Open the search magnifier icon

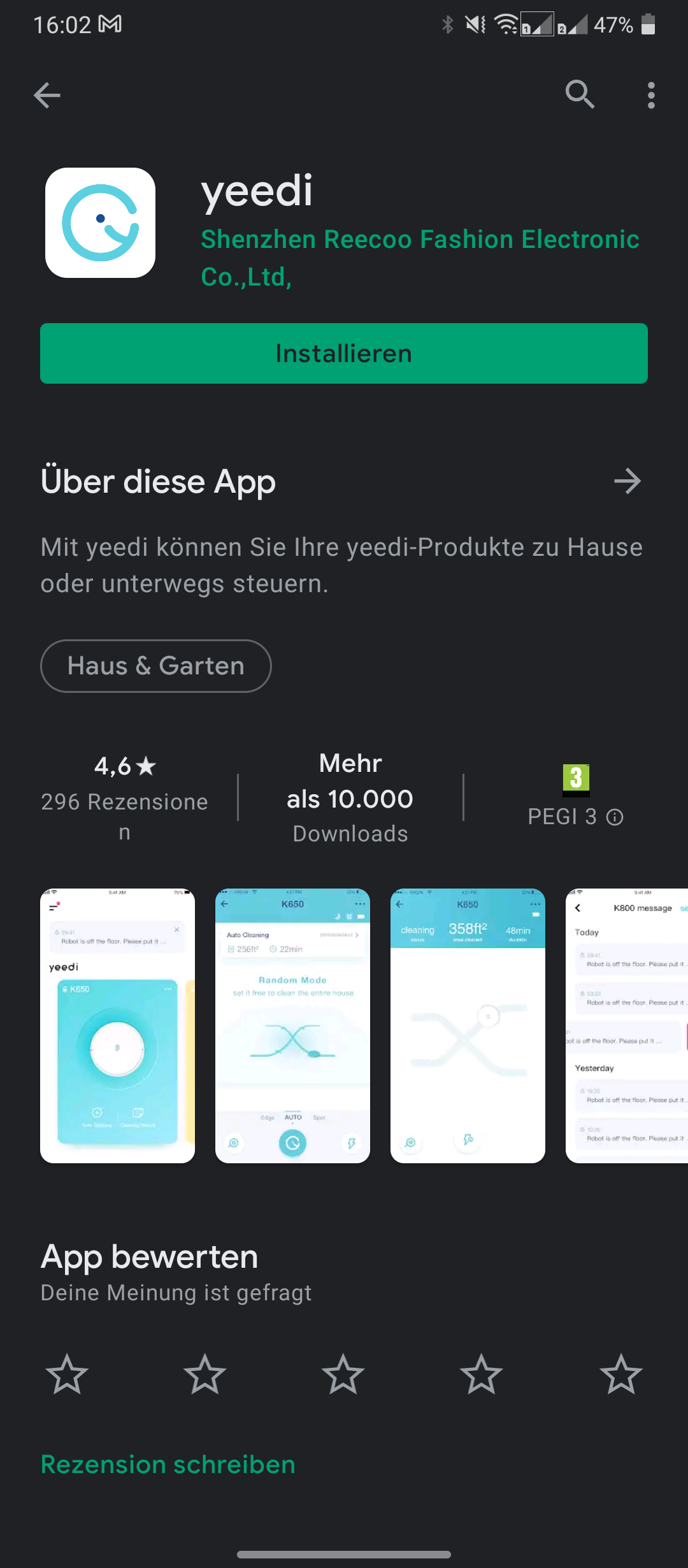pos(580,95)
